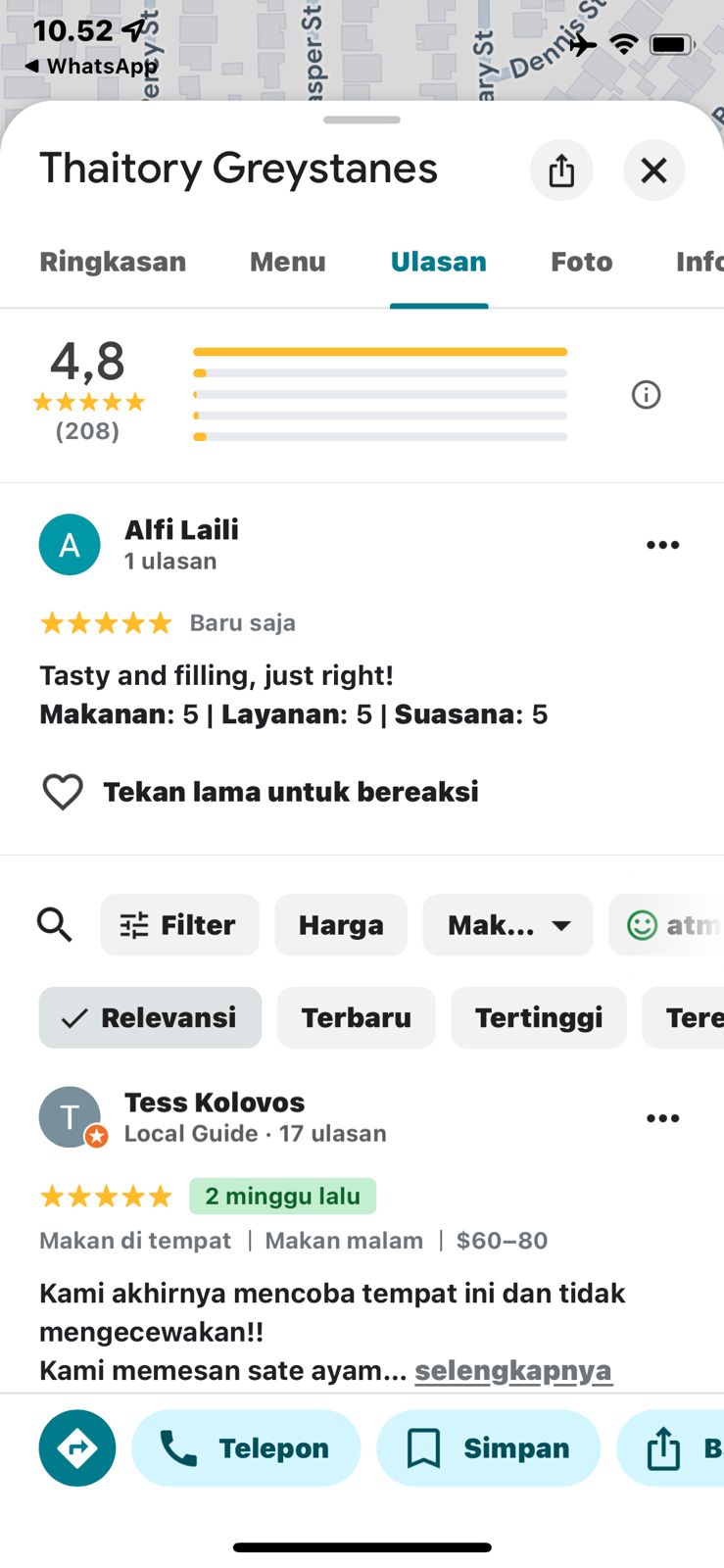
Task: Open the rating info icon
Action: pos(646,395)
